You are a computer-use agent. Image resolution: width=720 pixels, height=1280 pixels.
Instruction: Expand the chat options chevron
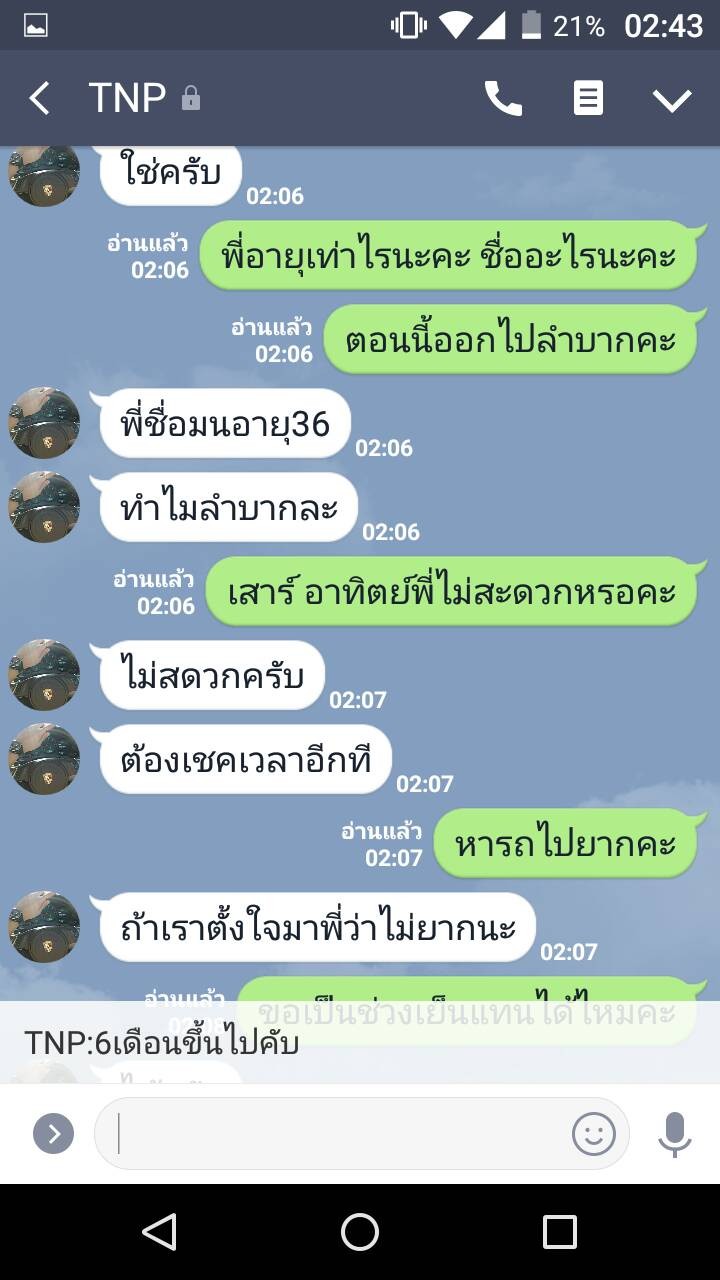(672, 99)
